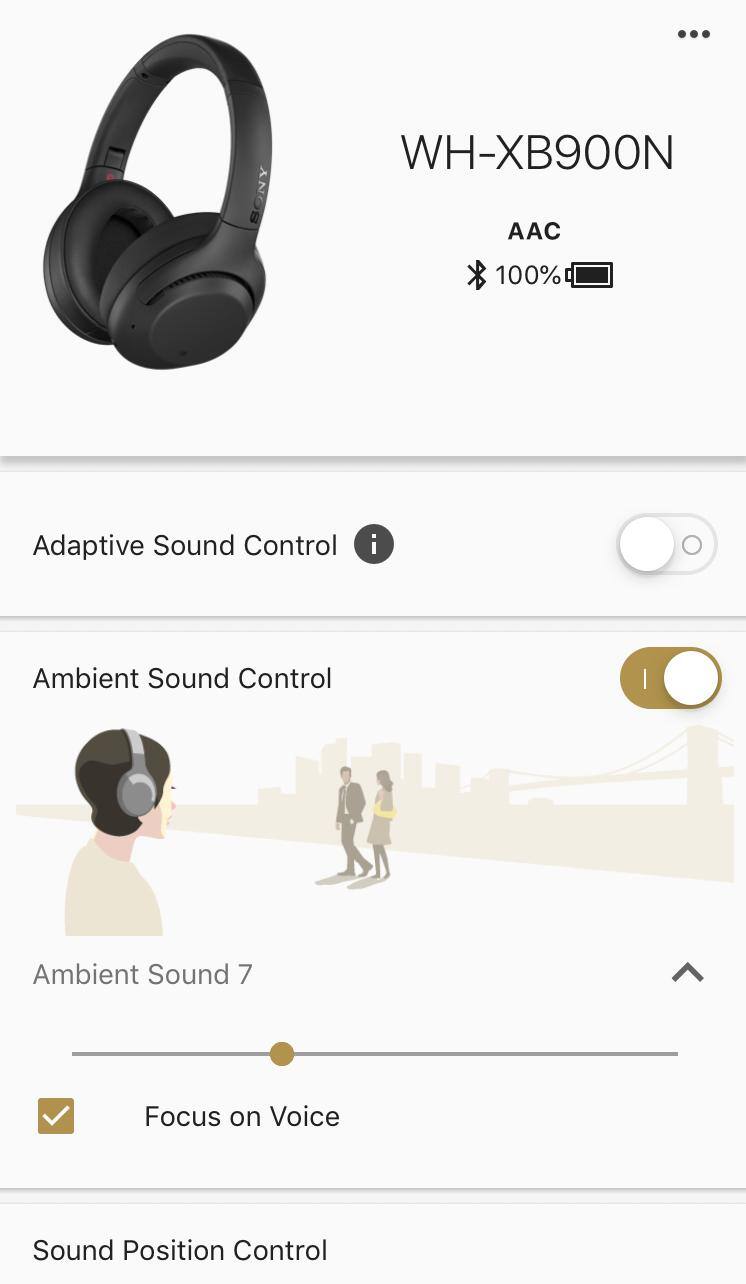Collapse the Ambient Sound 7 section
This screenshot has height=1284, width=746.
point(687,973)
